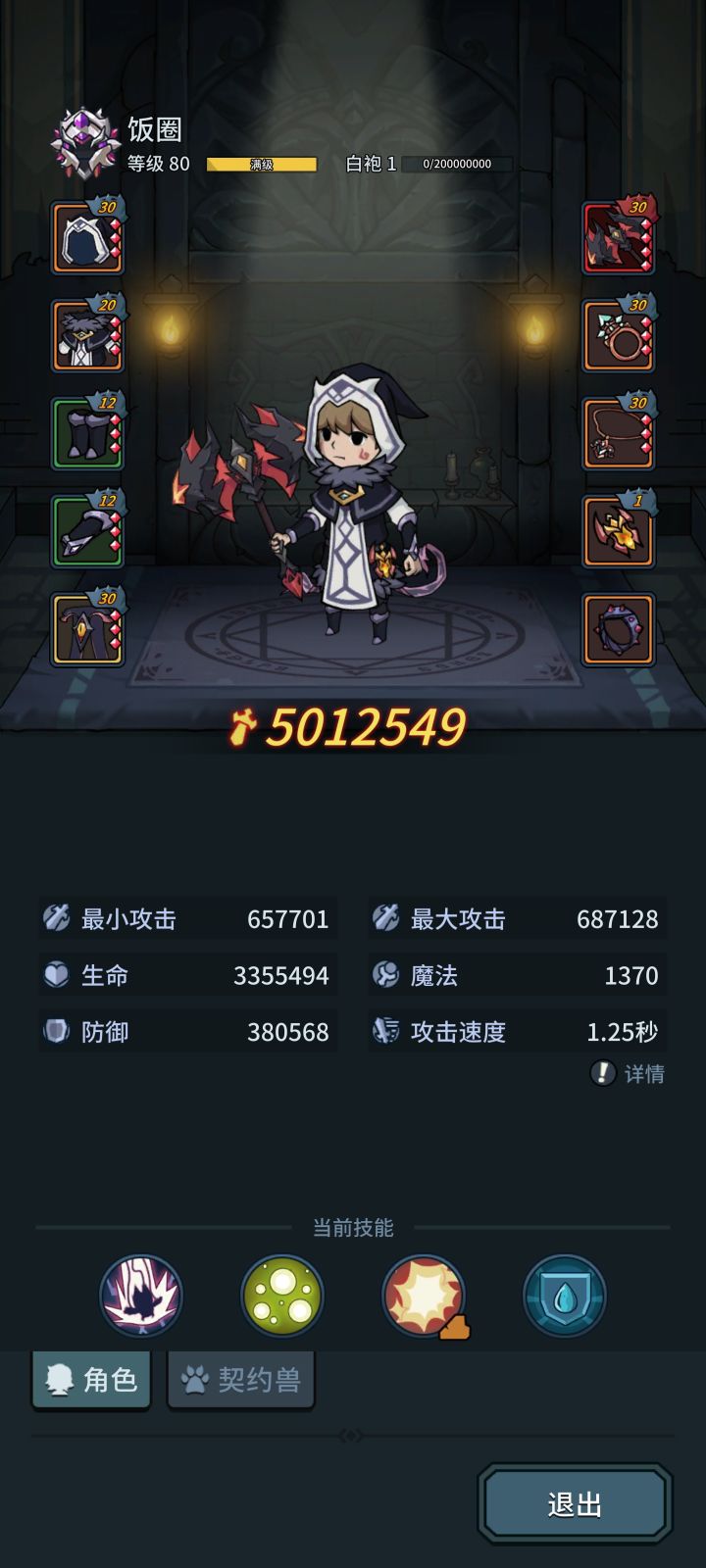Switch to the 契约兽 tab
Screen dimensions: 706x1568
[x=240, y=1378]
